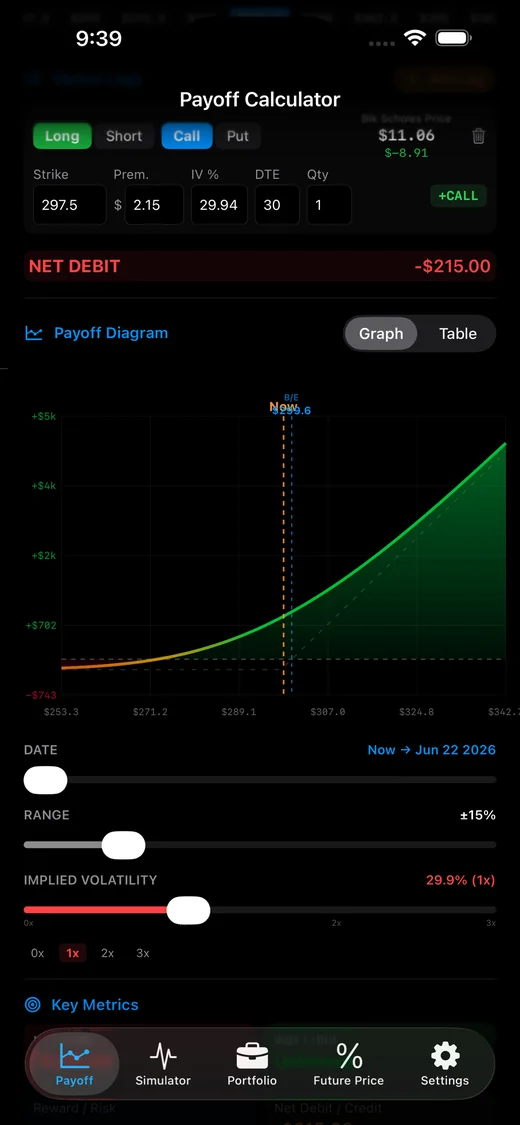Change the IV % field
Image resolution: width=520 pixels, height=1125 pixels.
point(219,205)
